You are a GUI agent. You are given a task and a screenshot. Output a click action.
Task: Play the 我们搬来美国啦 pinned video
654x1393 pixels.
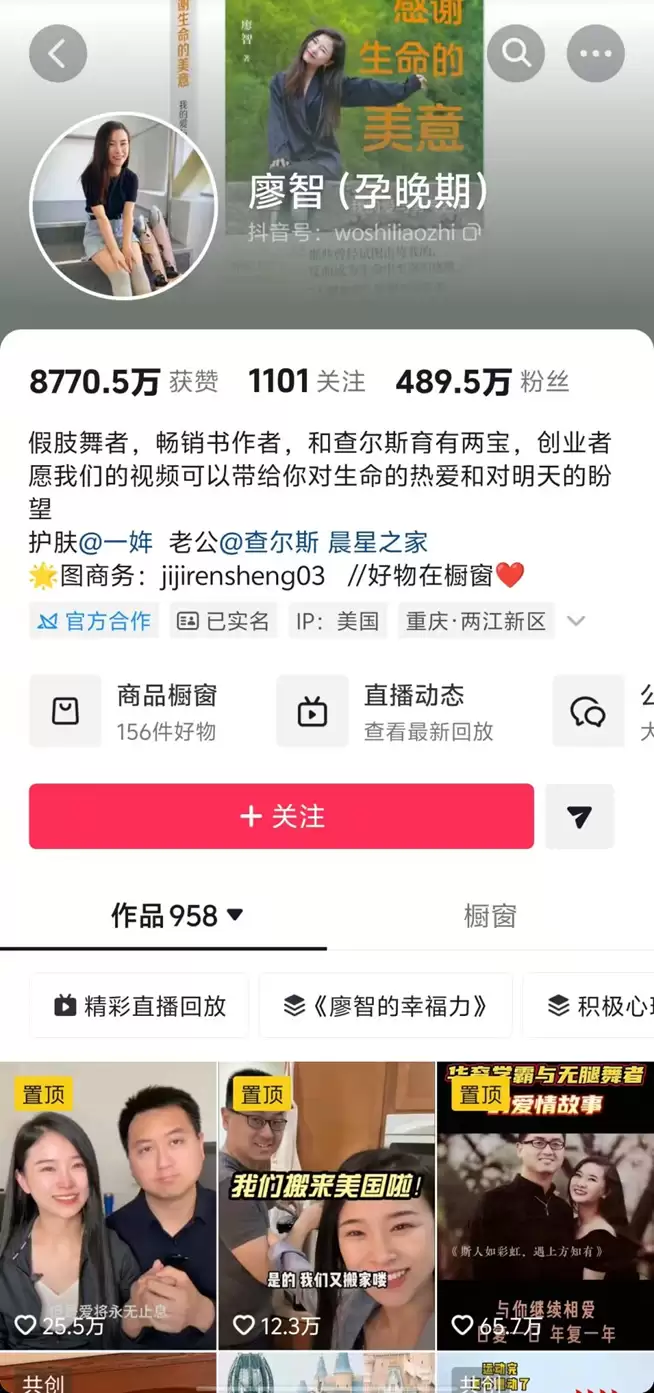326,1205
